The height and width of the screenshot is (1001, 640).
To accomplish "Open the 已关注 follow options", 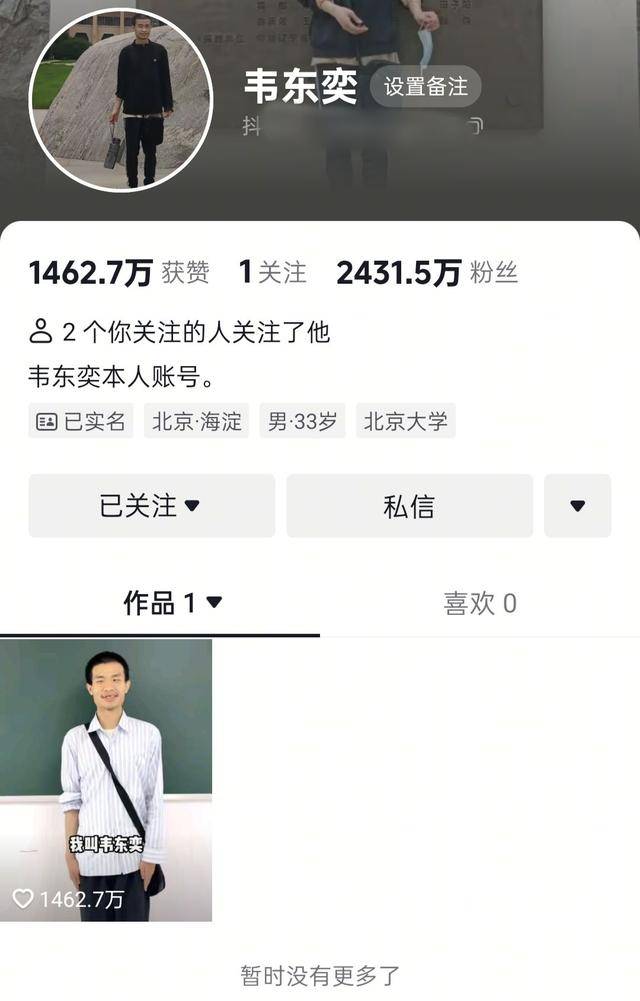I will (151, 506).
